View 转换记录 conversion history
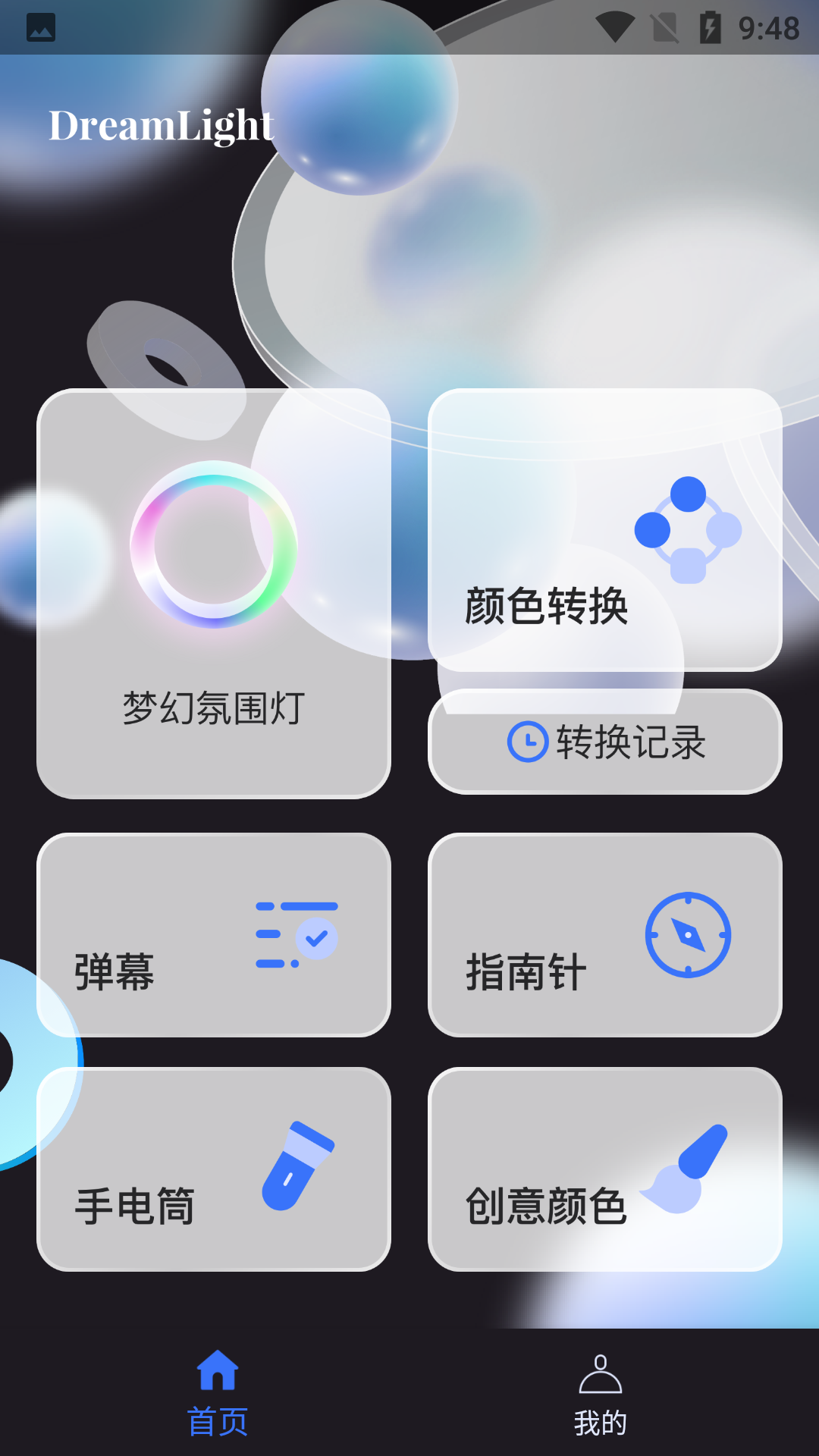This screenshot has height=1456, width=819. click(x=604, y=742)
